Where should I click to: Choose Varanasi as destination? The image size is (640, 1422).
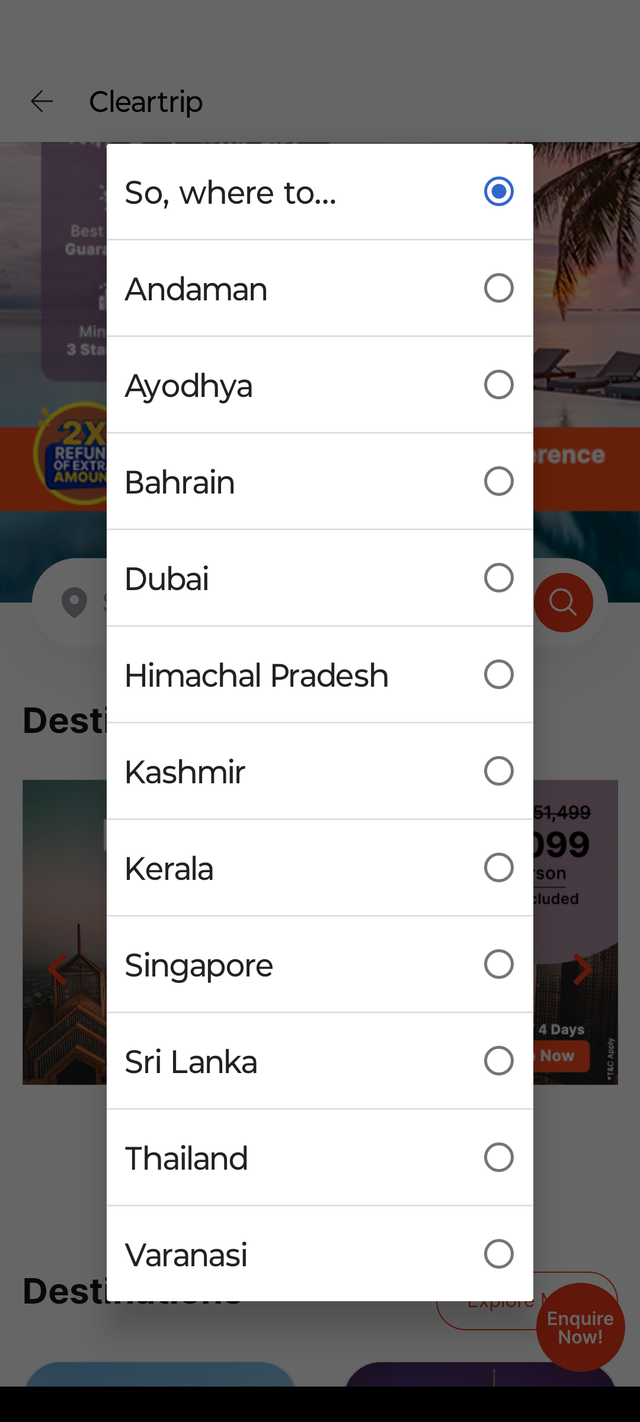tap(319, 1254)
